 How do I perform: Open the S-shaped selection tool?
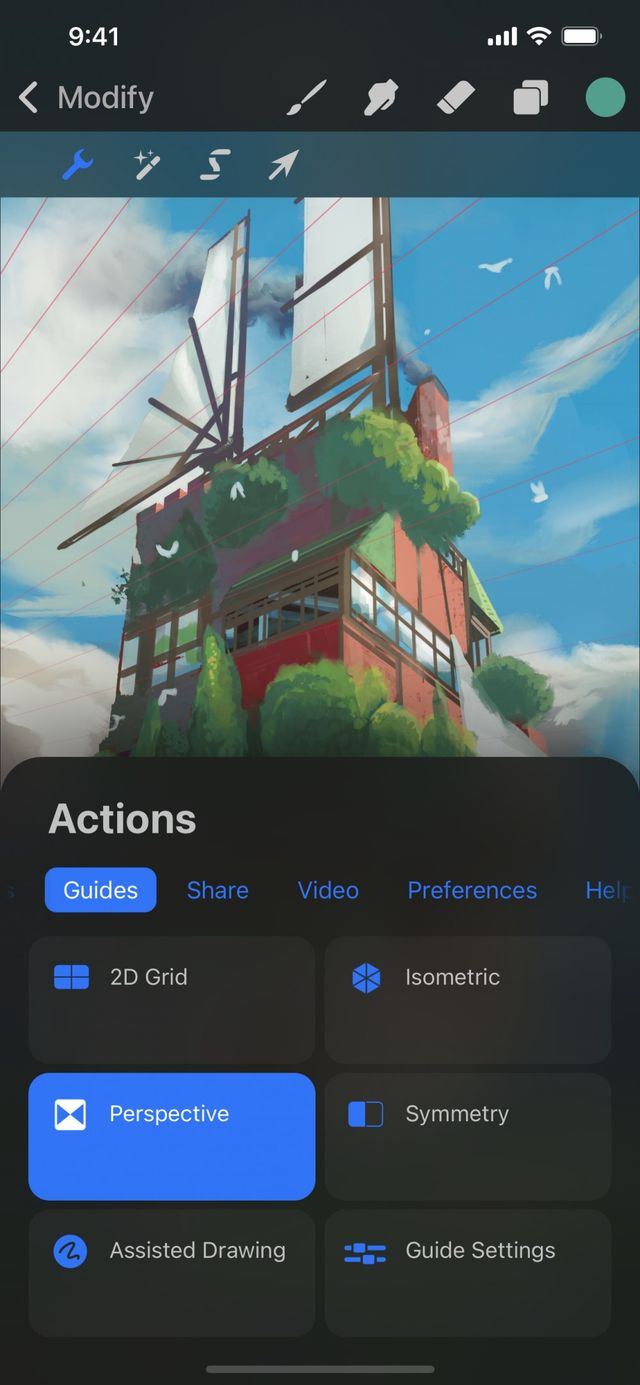pyautogui.click(x=215, y=165)
